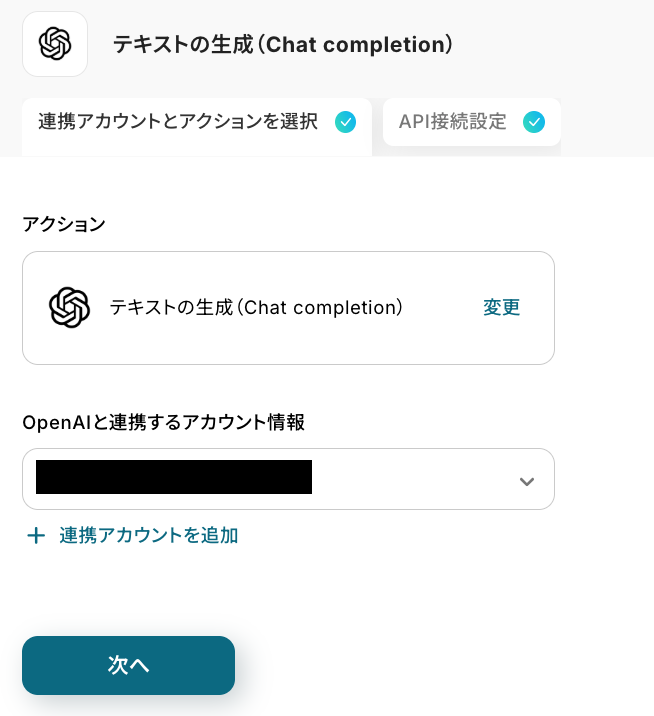Proceed with the 次へ button
The width and height of the screenshot is (654, 716).
click(128, 665)
